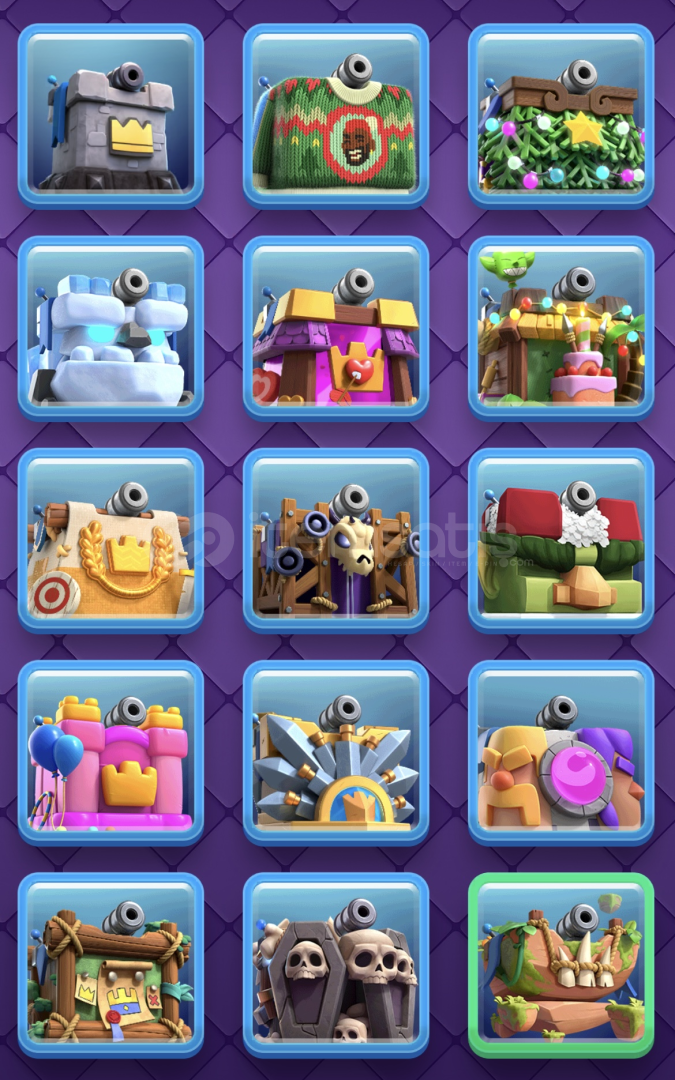Pick the magenta orb stone tower skin

point(561,752)
